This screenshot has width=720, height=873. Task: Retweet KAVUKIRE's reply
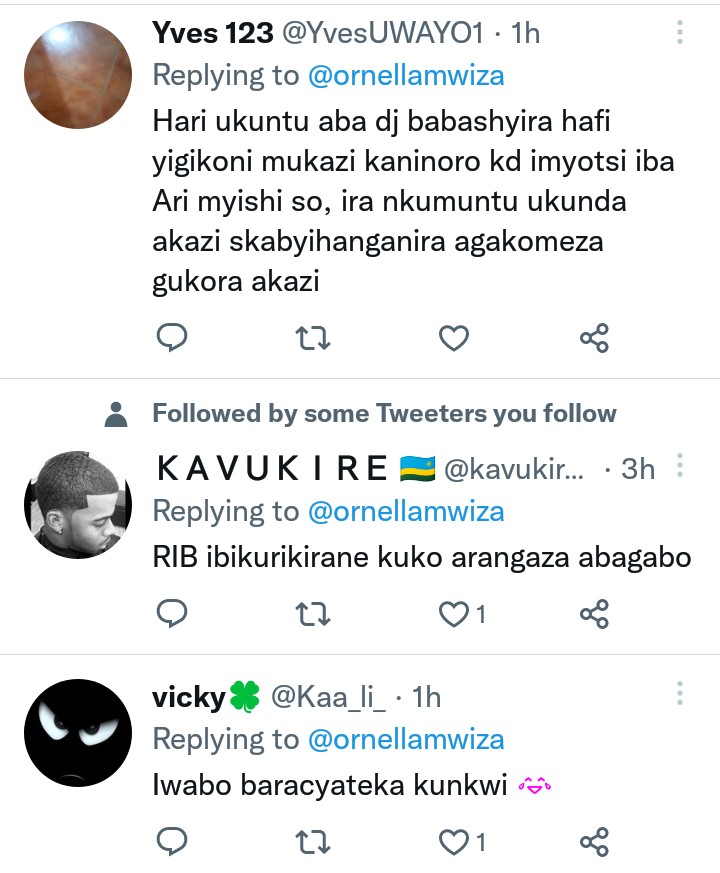[314, 613]
